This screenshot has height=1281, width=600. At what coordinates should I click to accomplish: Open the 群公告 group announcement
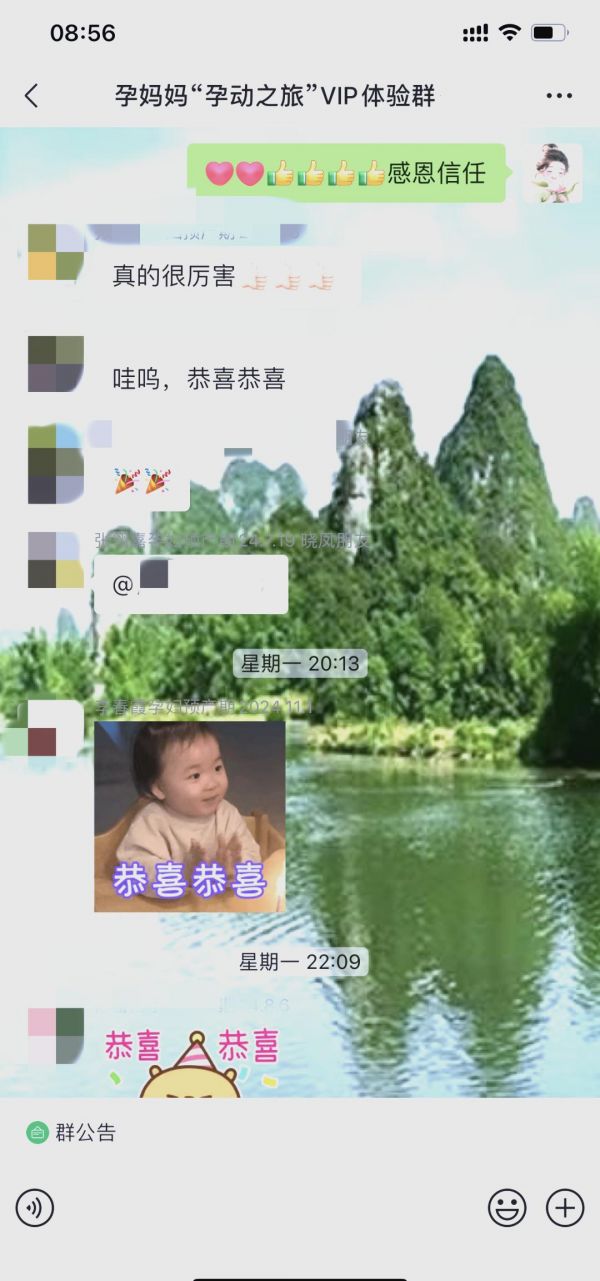click(71, 1133)
